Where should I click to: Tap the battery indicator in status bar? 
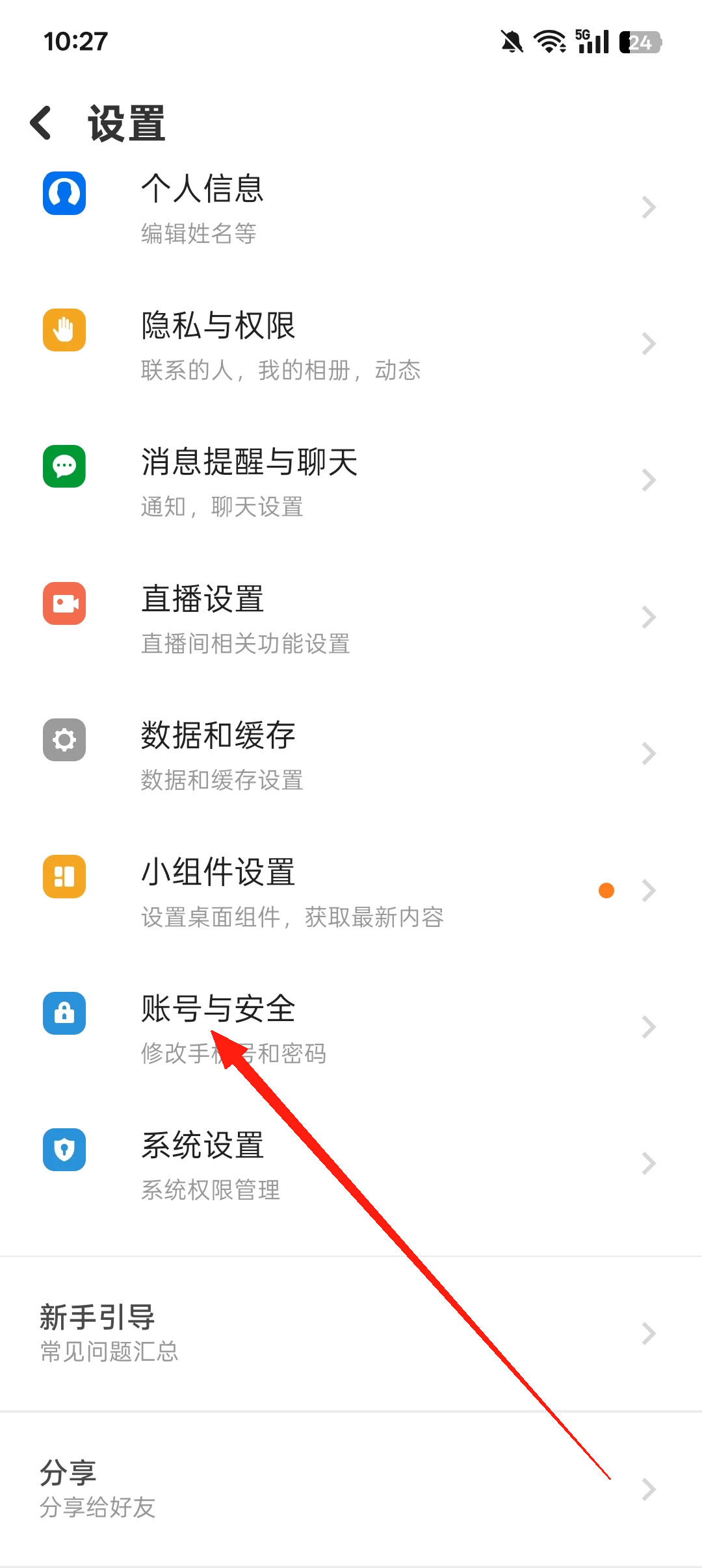(x=641, y=42)
